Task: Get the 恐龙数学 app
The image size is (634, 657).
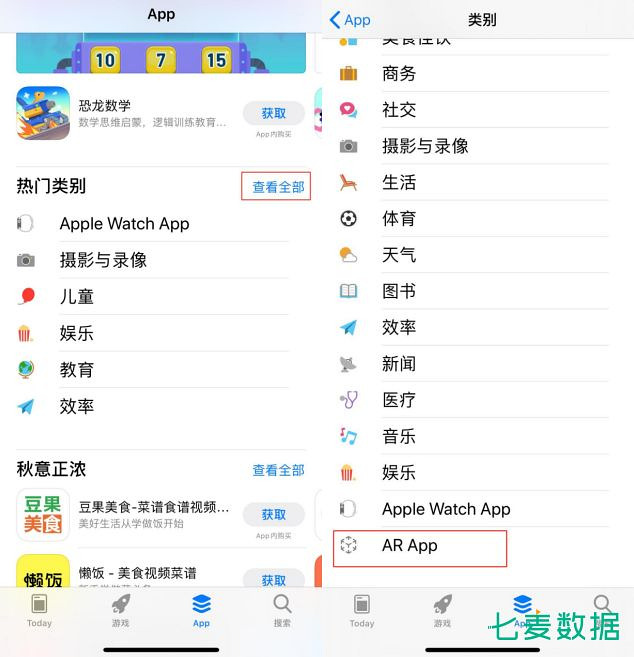Action: click(273, 114)
